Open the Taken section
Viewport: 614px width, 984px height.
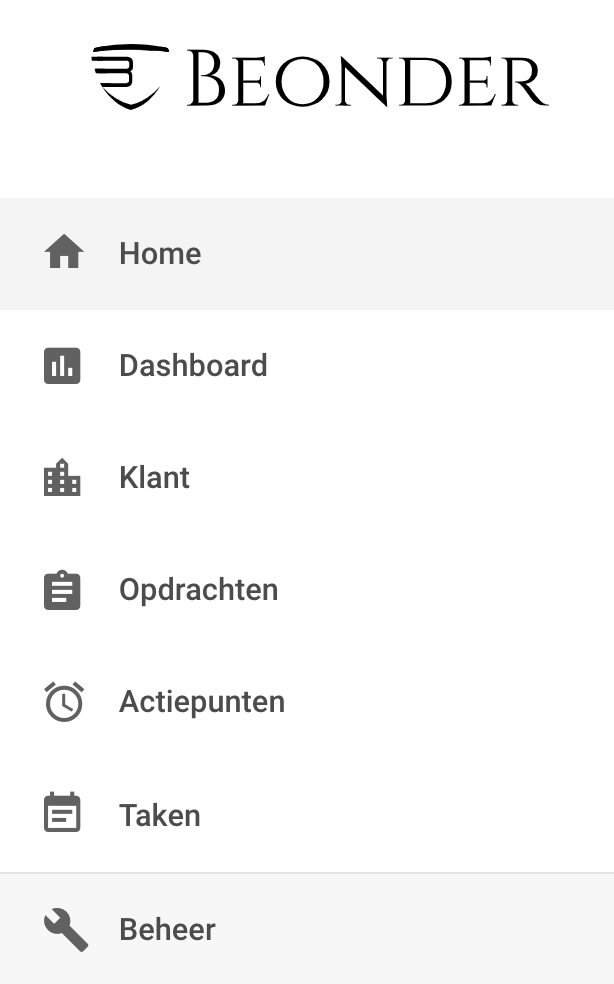point(160,815)
